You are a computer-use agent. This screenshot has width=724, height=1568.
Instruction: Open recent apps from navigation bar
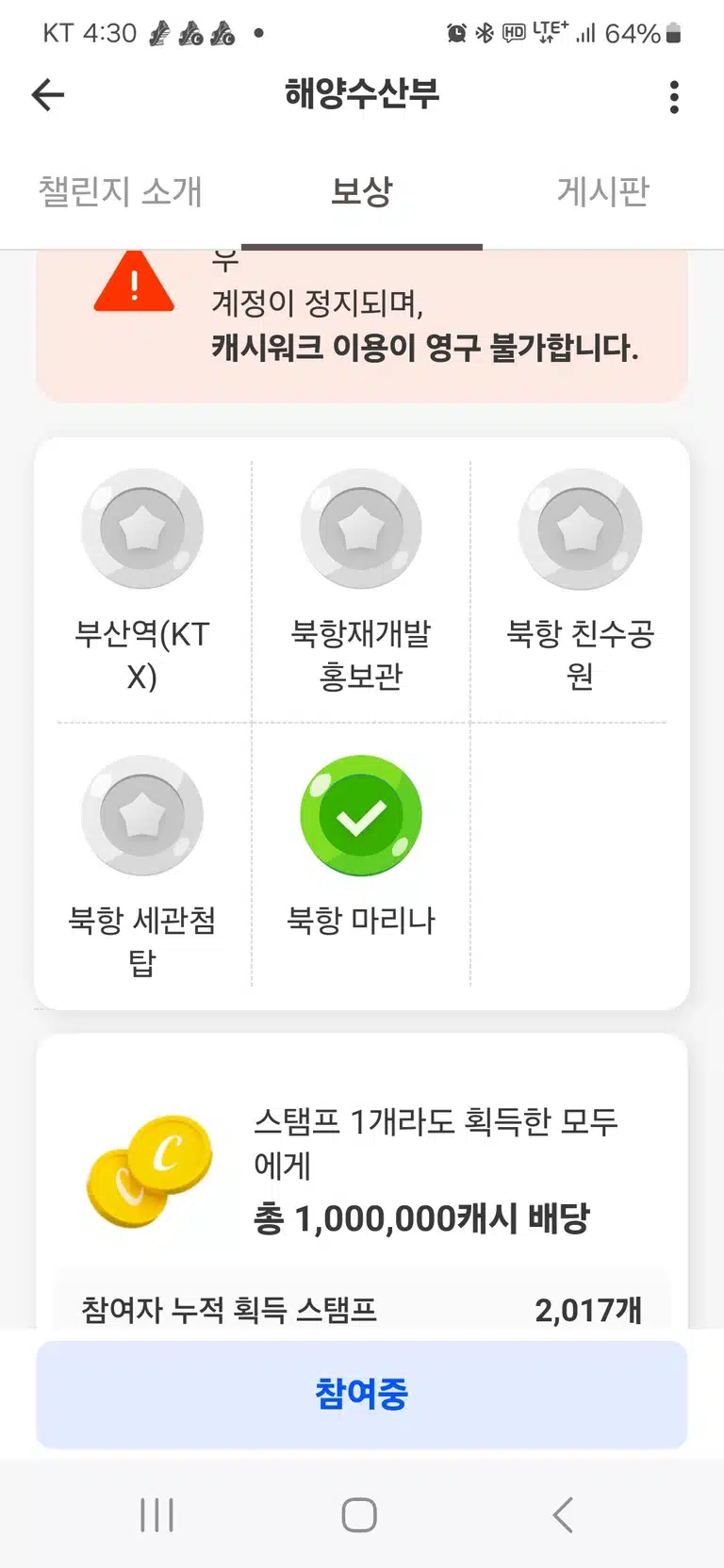[156, 1515]
